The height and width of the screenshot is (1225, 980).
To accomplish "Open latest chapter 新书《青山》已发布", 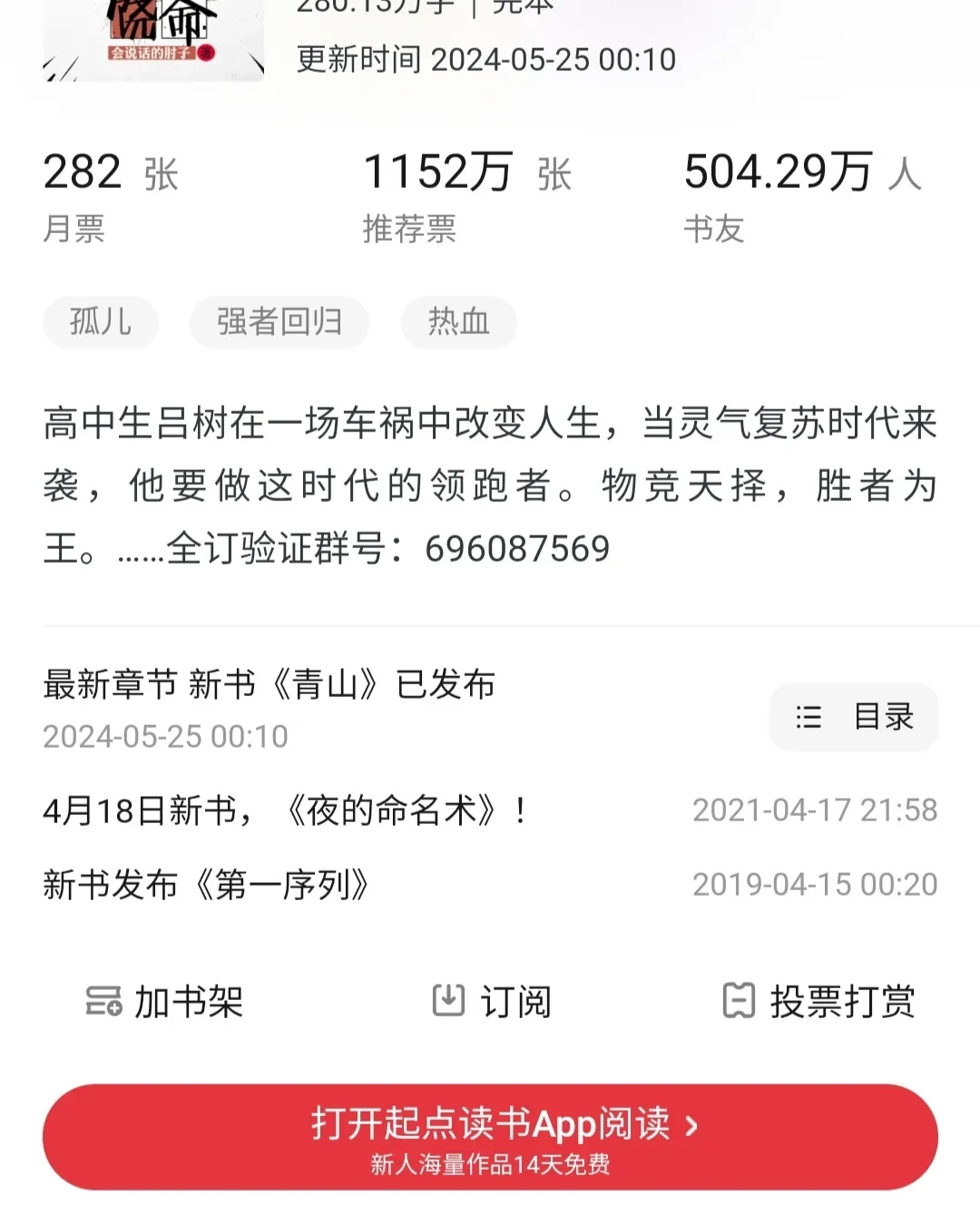I will tap(269, 685).
